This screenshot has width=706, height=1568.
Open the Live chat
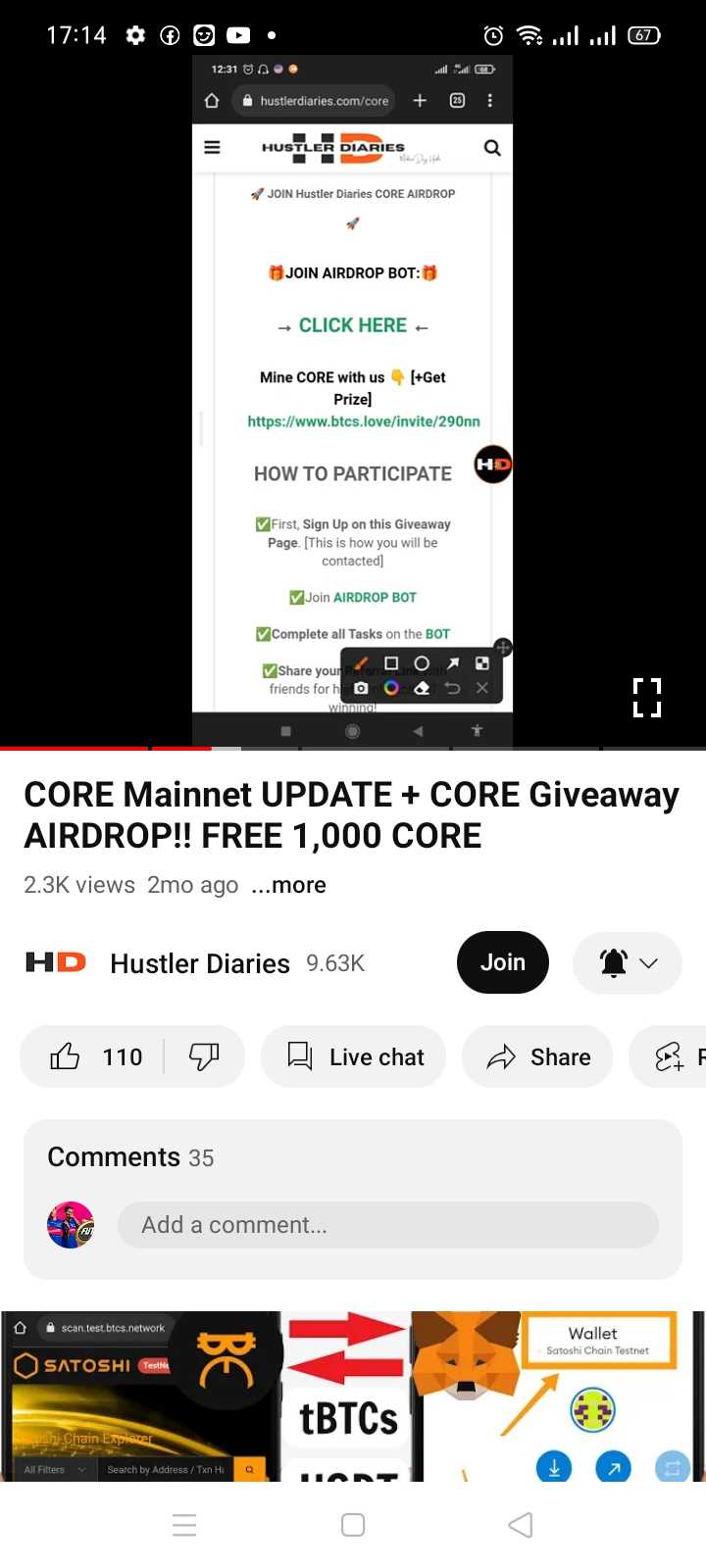click(x=354, y=1056)
